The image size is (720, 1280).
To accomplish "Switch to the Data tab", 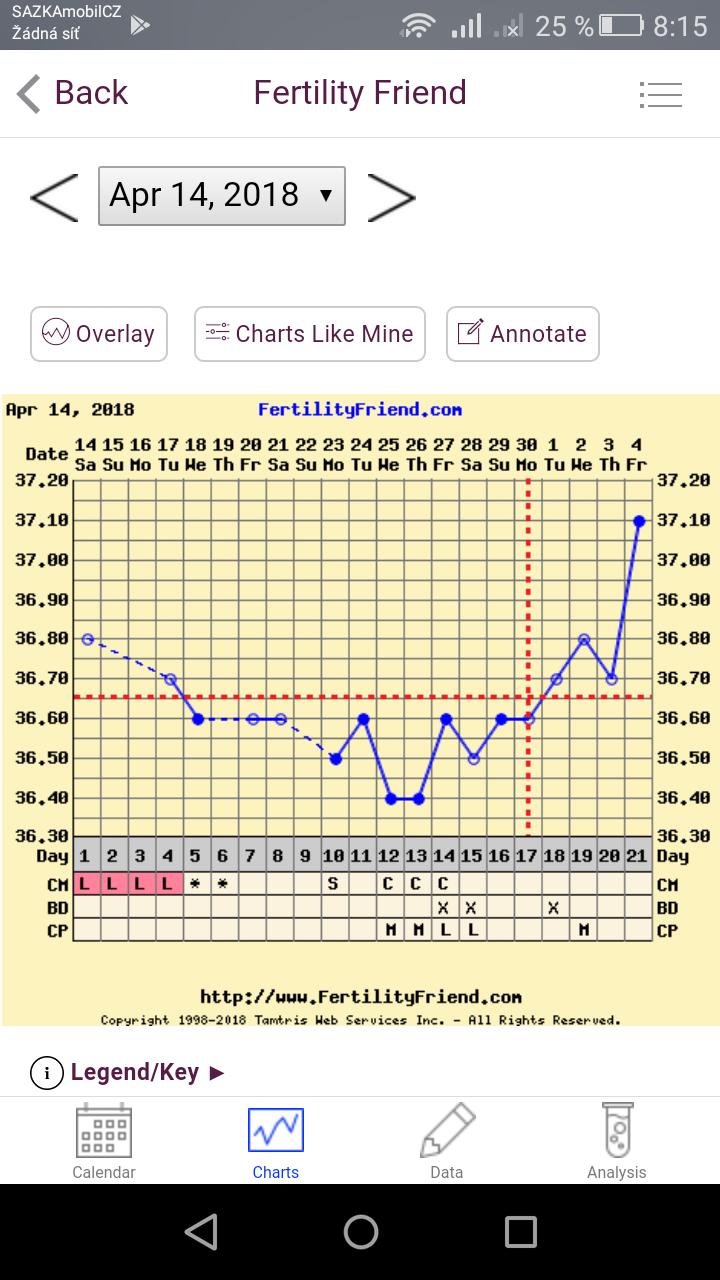I will click(x=447, y=1141).
